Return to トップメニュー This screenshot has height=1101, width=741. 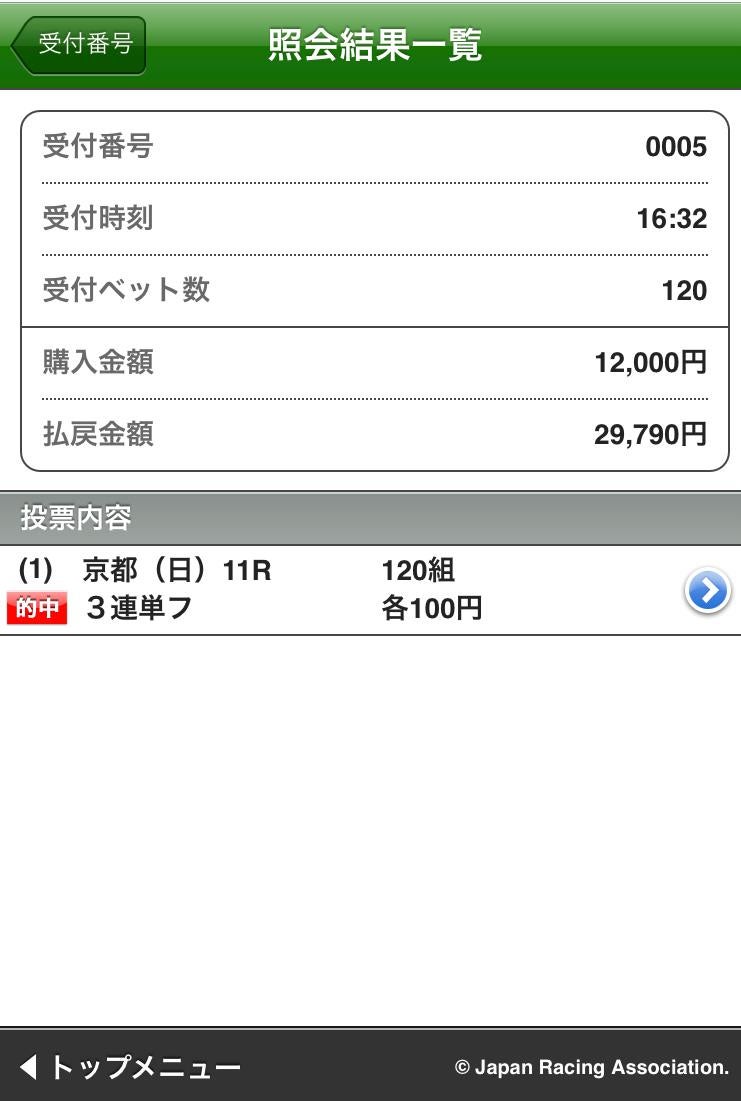click(x=130, y=1067)
